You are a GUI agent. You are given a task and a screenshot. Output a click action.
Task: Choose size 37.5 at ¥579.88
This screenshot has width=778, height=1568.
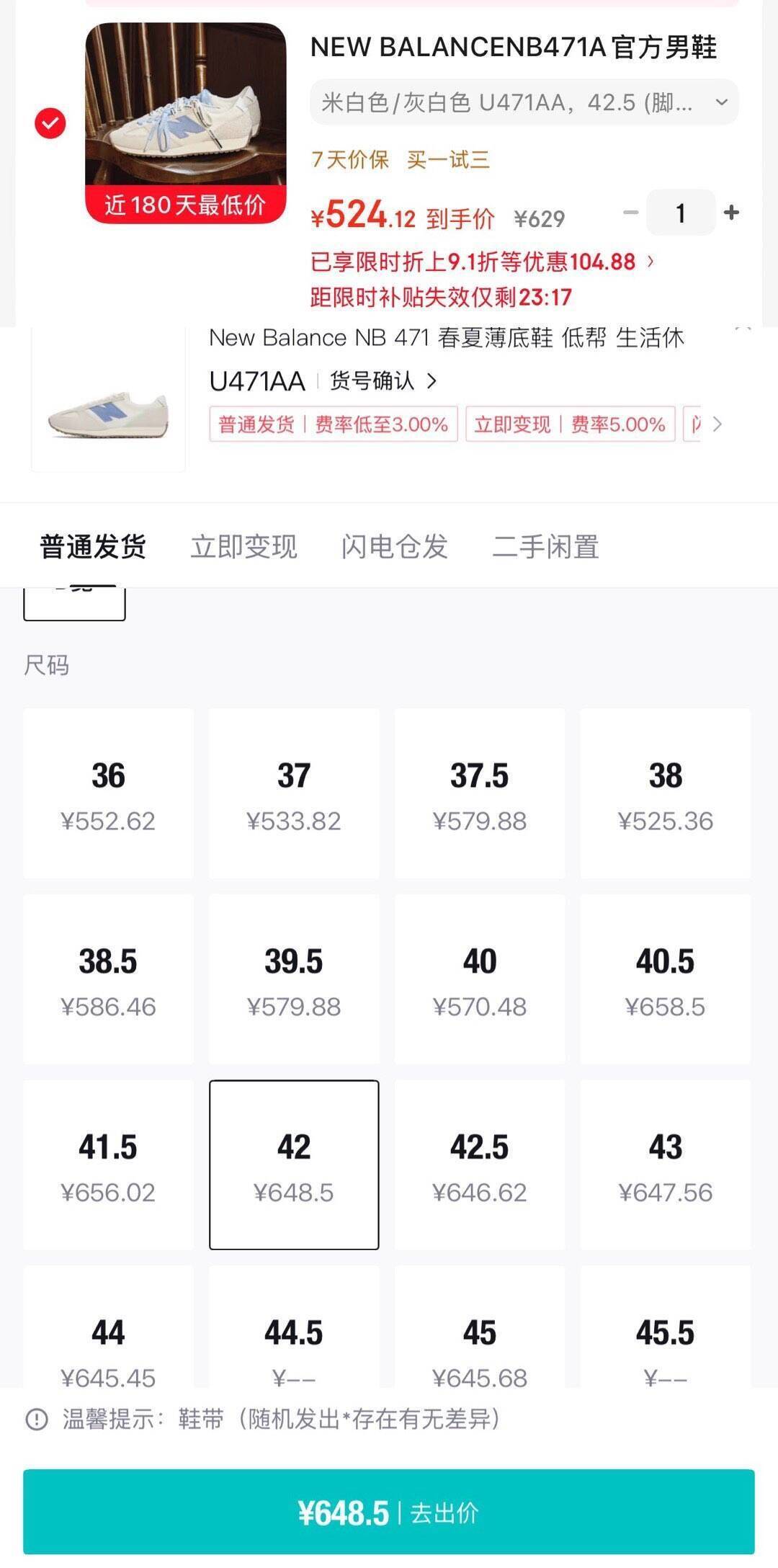click(480, 793)
